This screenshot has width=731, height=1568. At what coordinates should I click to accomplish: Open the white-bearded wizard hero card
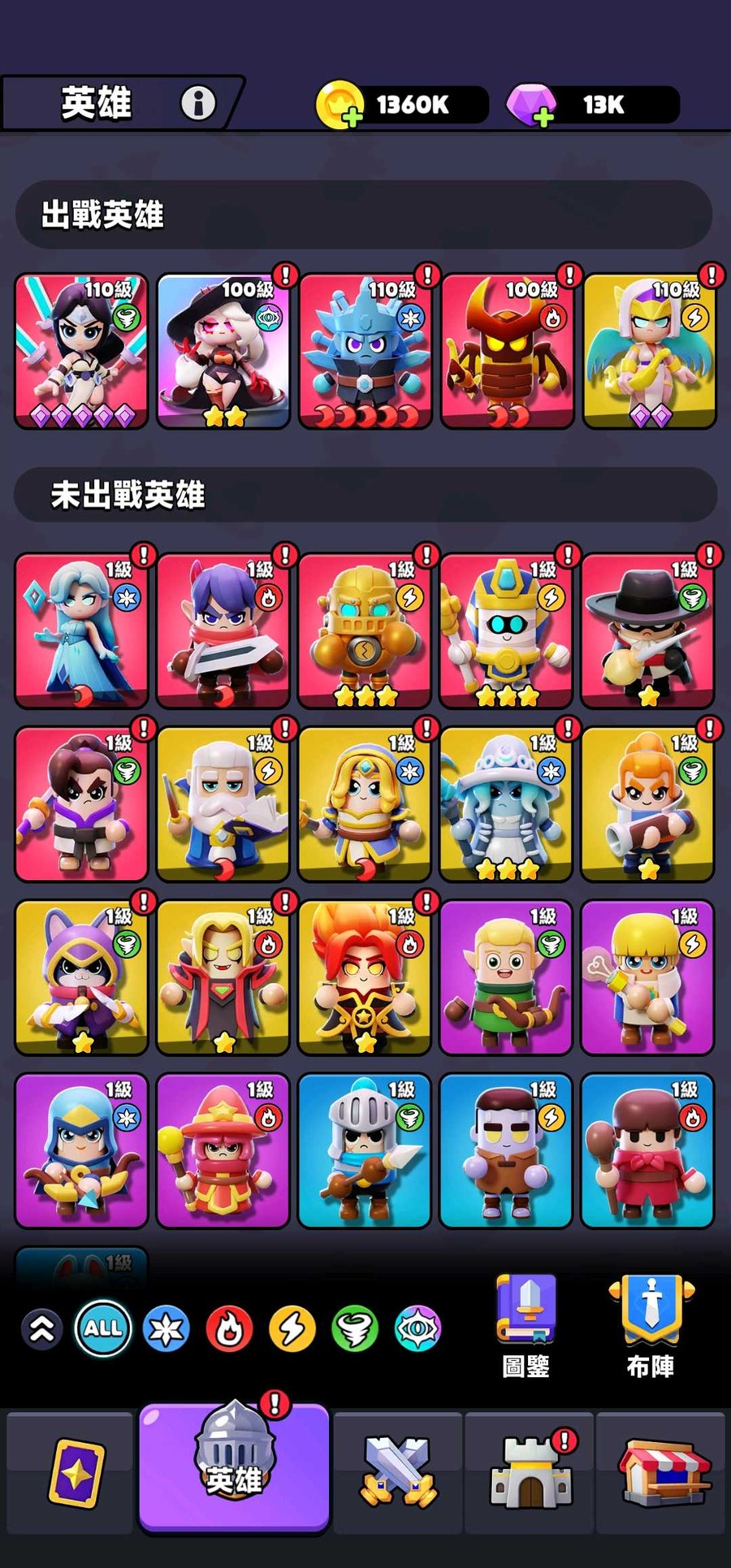(223, 804)
